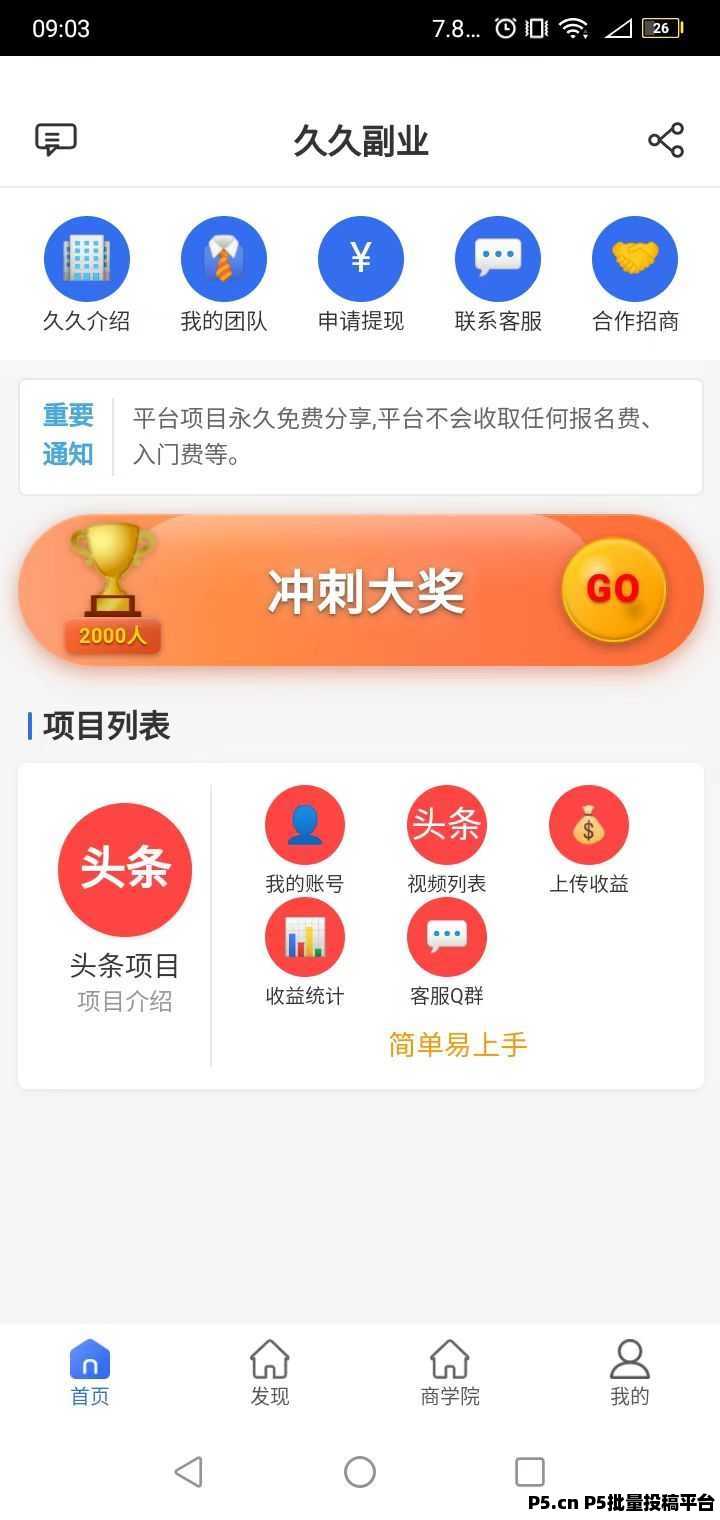Open the 收益统计 earnings chart icon
The height and width of the screenshot is (1520, 720).
click(x=305, y=936)
